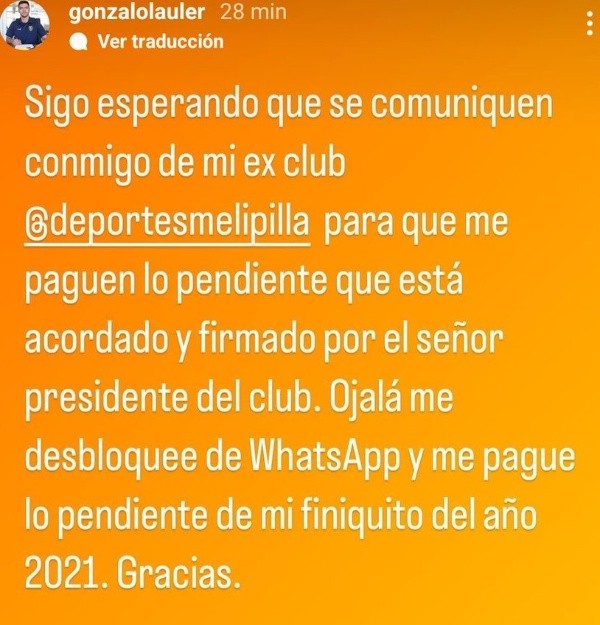Viewport: 600px width, 625px height.
Task: Tap Ver traducción to translate the story
Action: (160, 42)
